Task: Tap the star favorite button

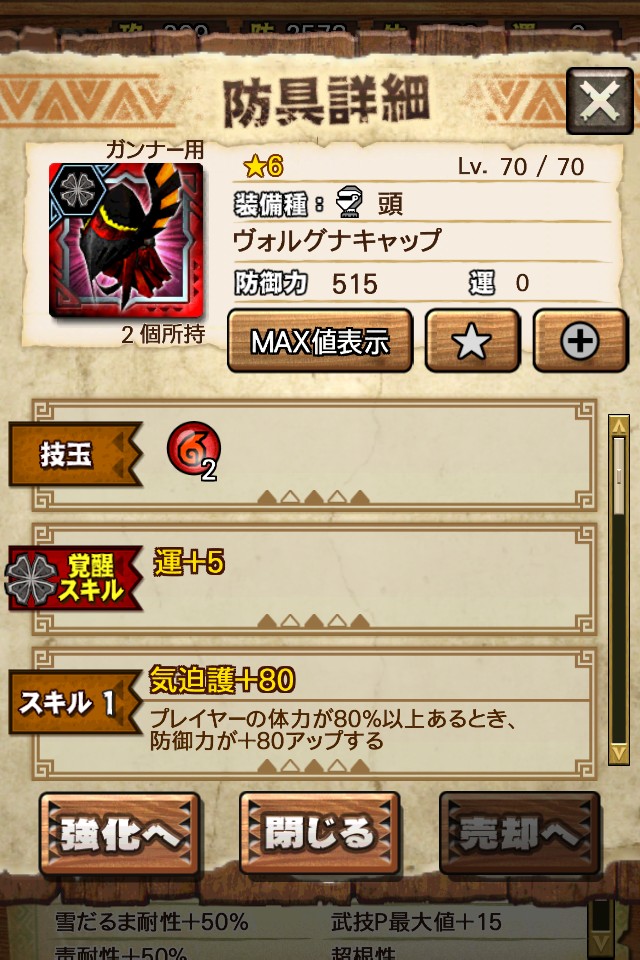Action: (x=472, y=342)
